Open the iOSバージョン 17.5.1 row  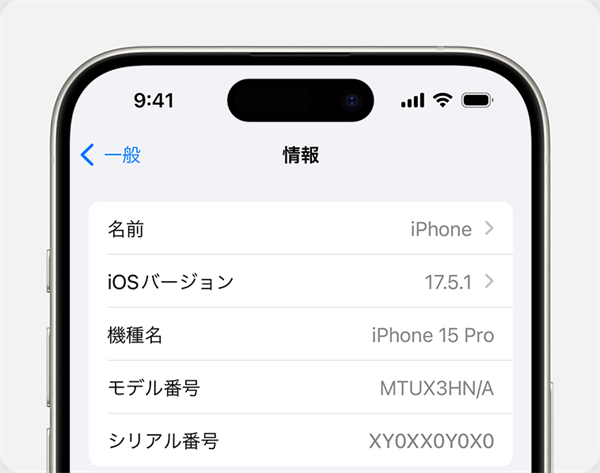pos(300,282)
